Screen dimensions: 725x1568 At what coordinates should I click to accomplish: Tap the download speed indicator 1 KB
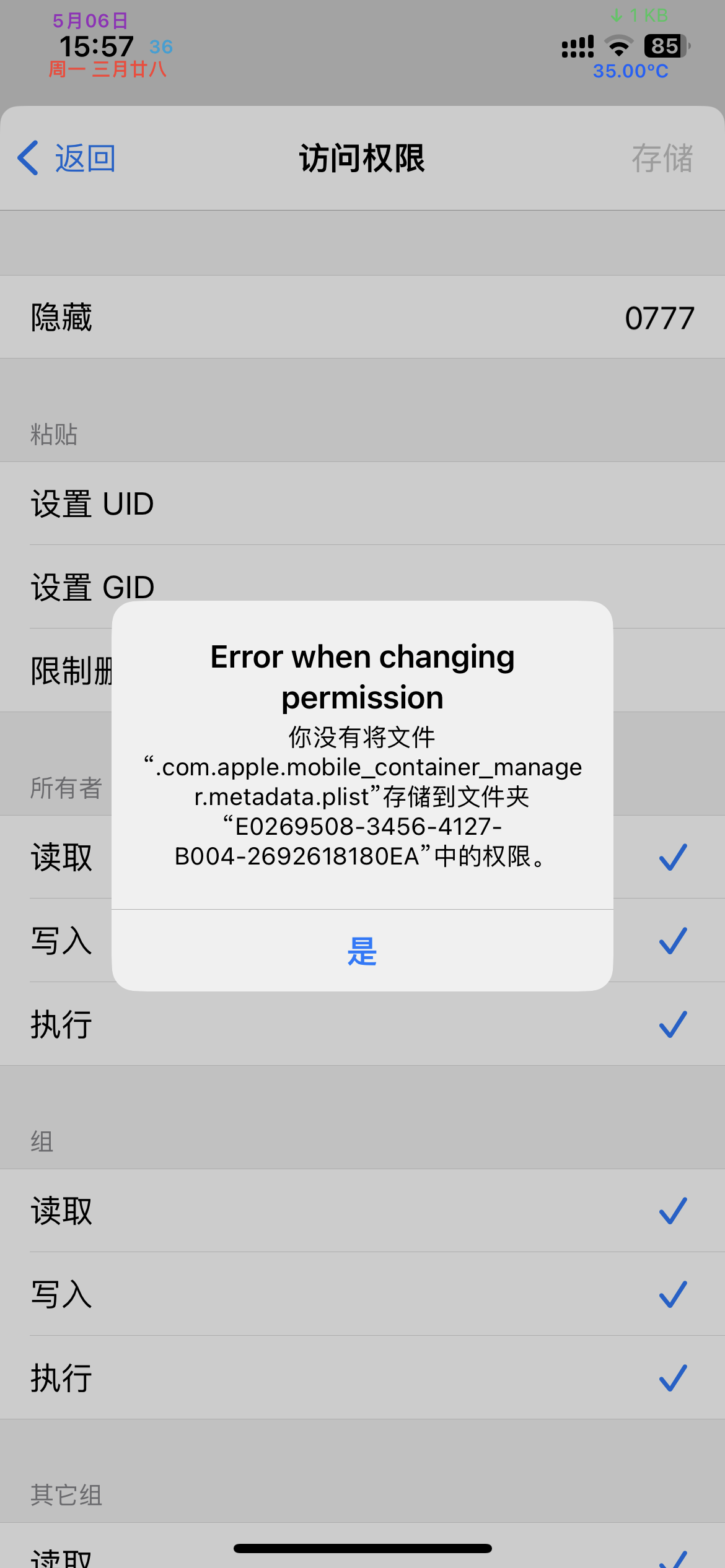pyautogui.click(x=638, y=15)
